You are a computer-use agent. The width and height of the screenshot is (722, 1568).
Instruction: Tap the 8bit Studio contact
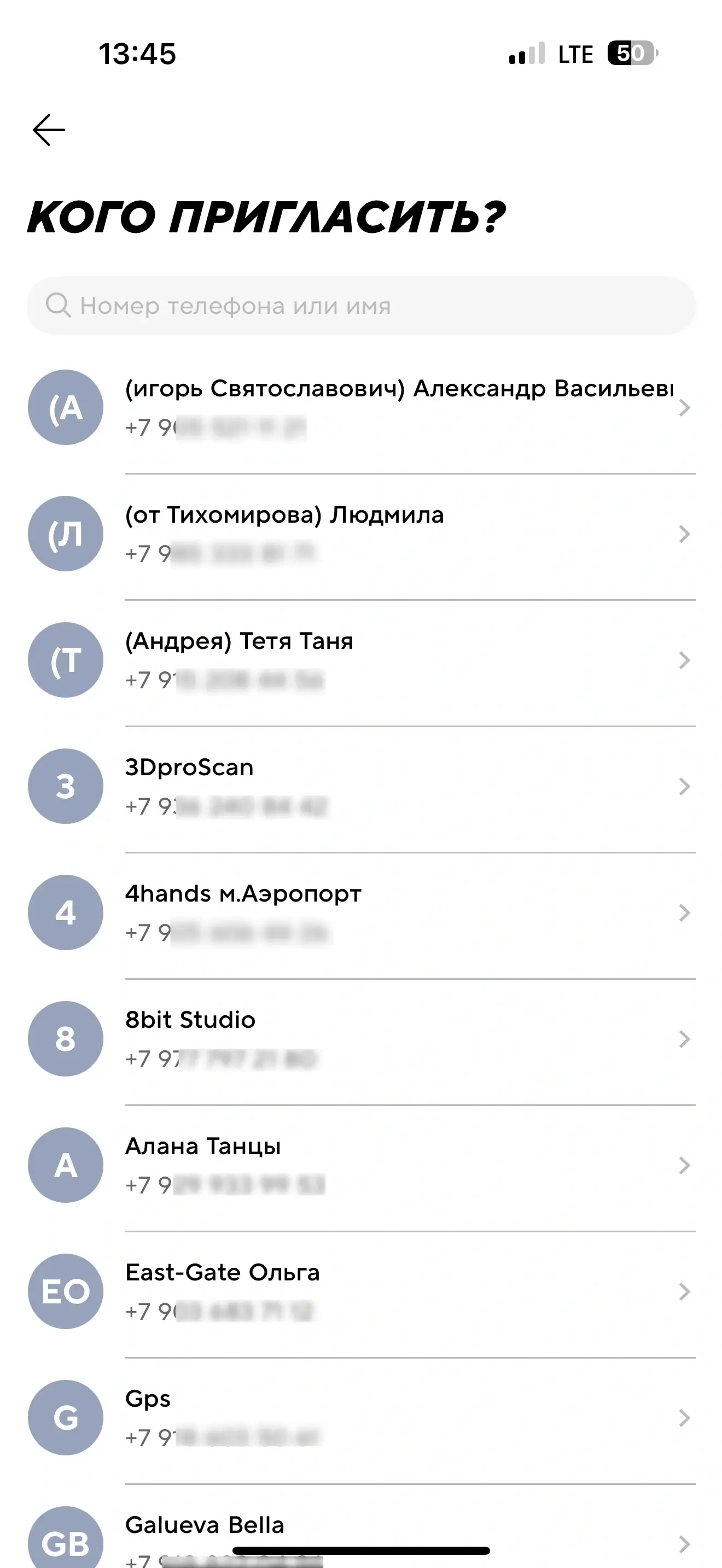pos(360,1038)
